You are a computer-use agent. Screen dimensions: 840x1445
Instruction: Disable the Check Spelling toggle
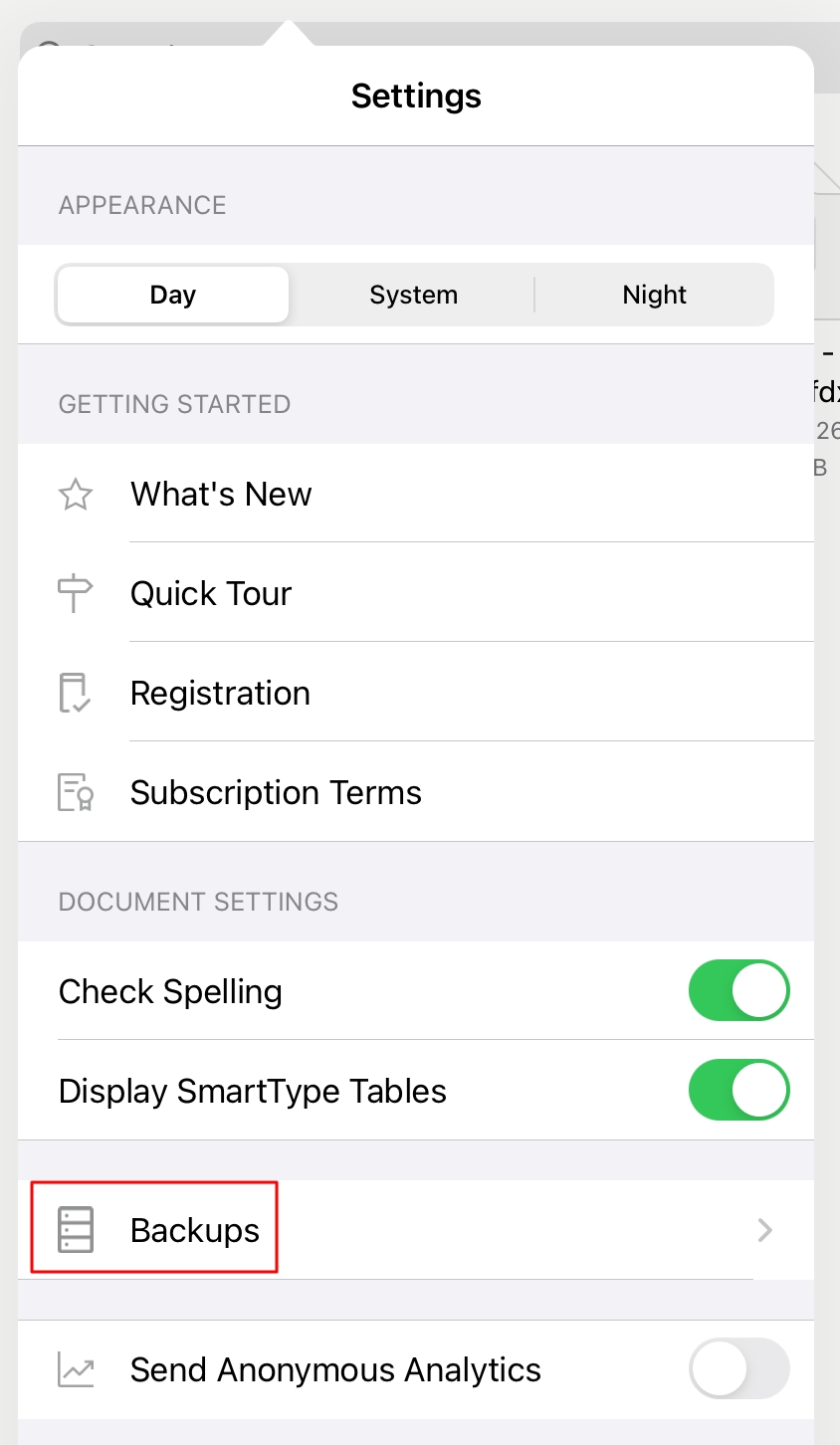[738, 990]
